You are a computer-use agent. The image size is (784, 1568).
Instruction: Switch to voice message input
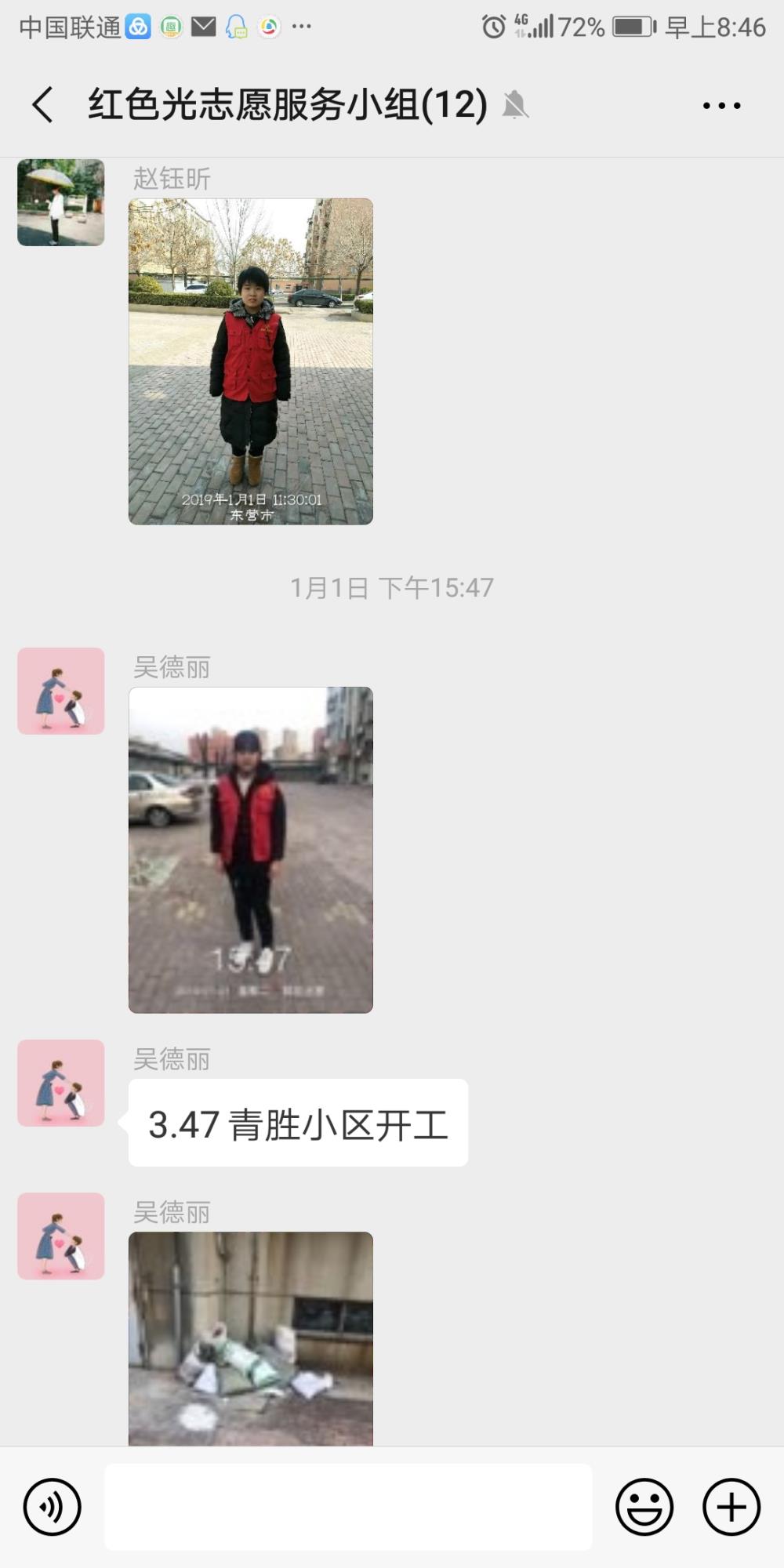[x=53, y=1507]
